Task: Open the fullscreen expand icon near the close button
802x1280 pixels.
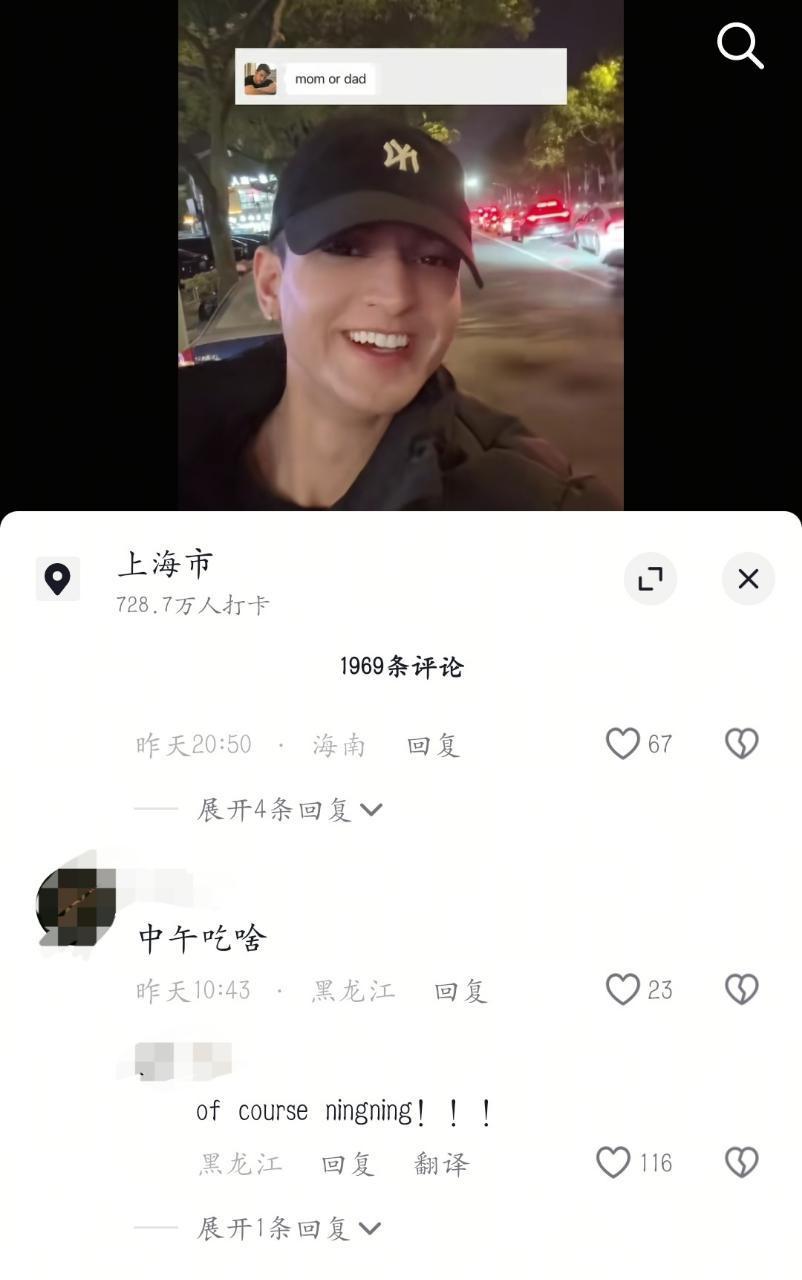Action: [650, 579]
